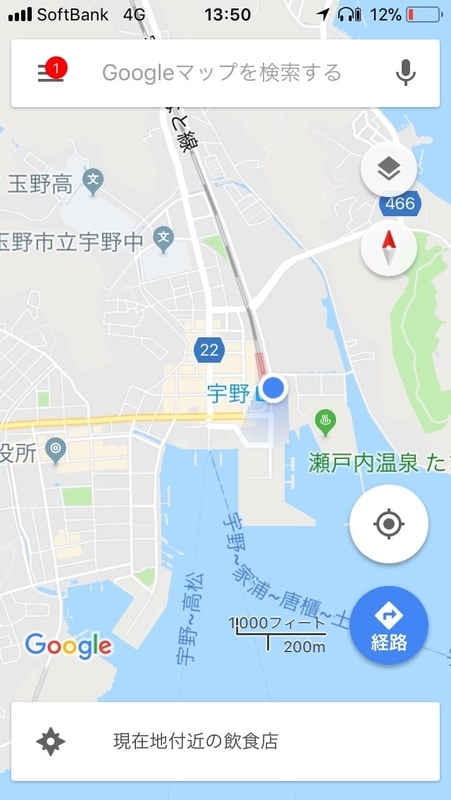Tap the 役所 city hall pin
451x800 pixels.
pos(56,451)
